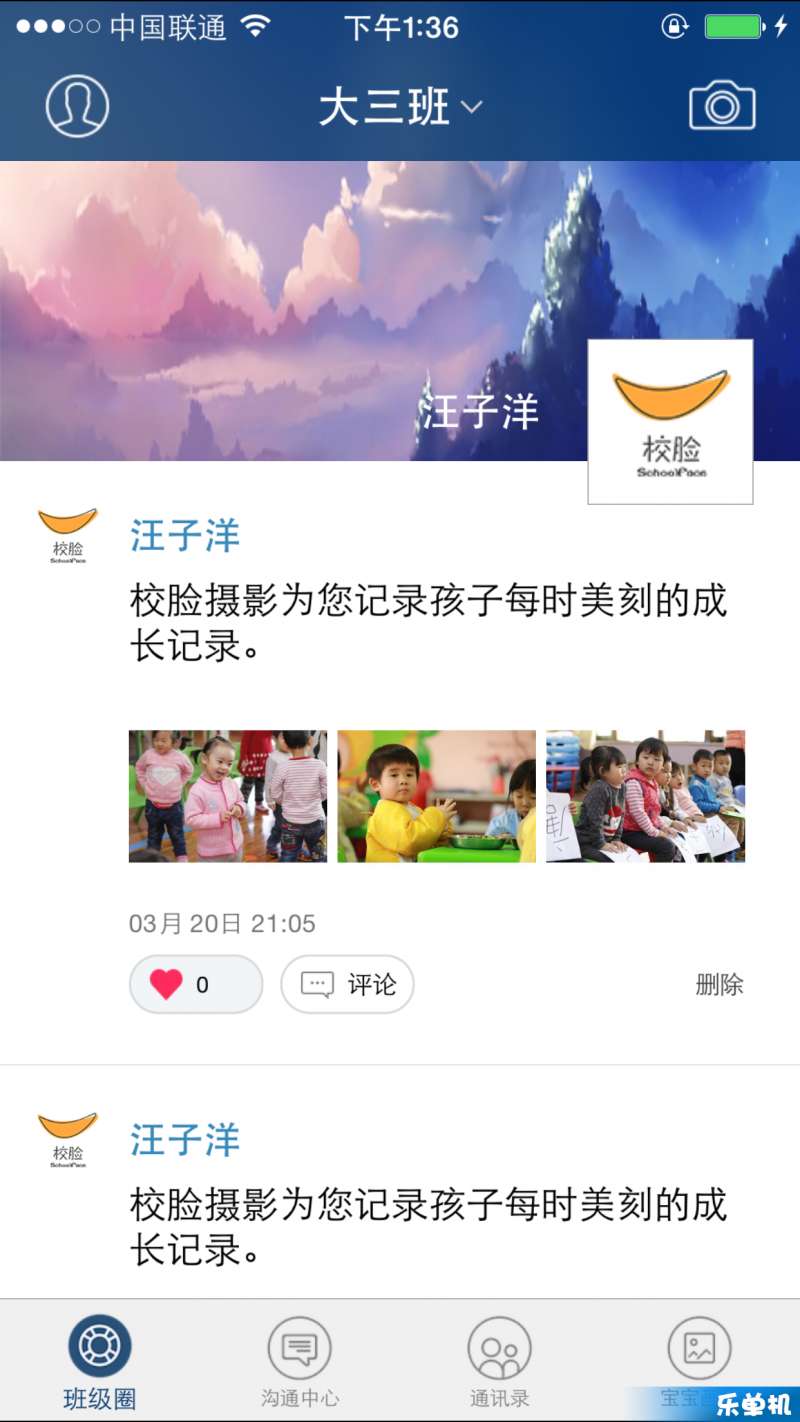Open the photo of boy in yellow

[x=437, y=796]
